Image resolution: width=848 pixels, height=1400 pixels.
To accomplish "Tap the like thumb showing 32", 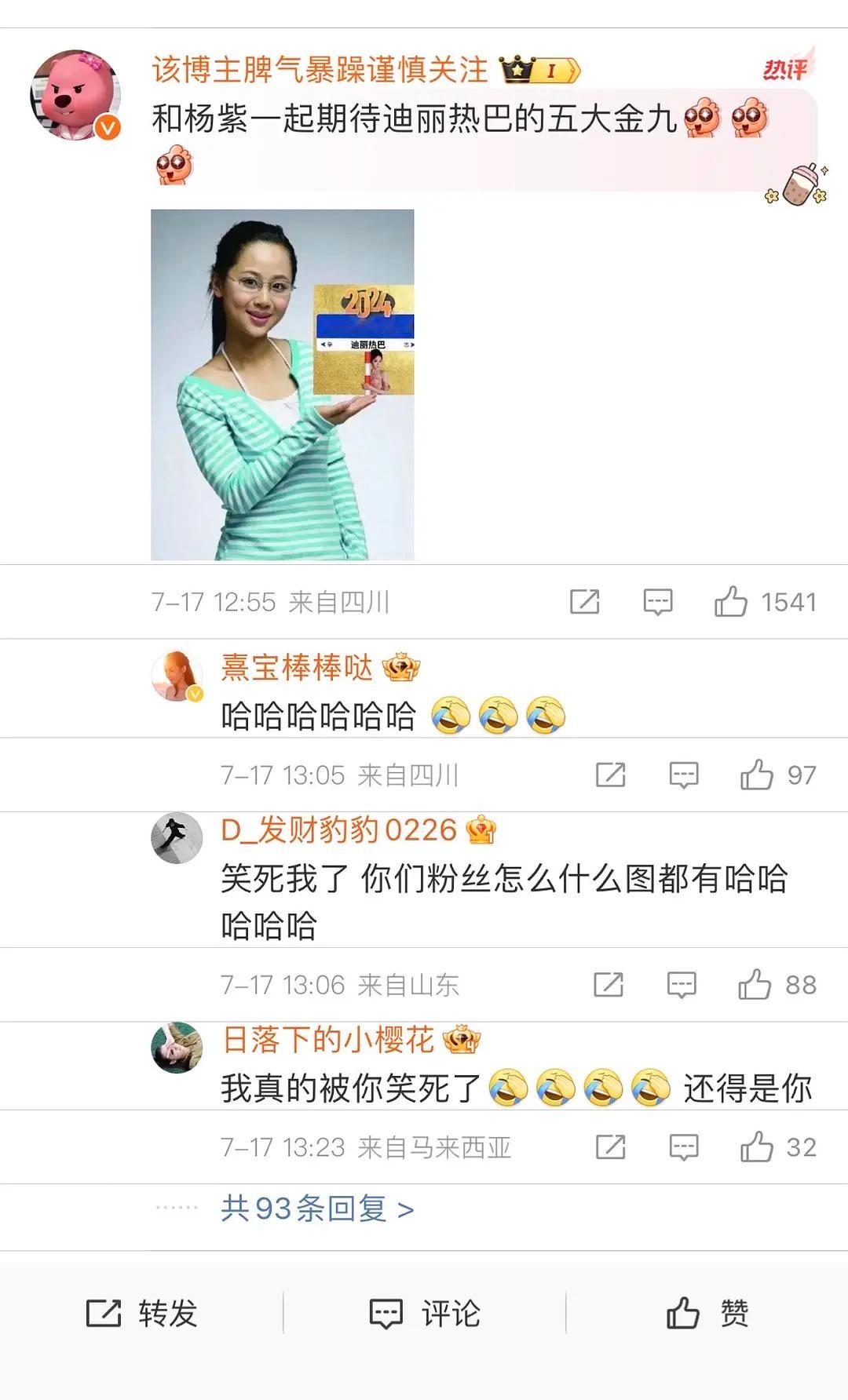I will [756, 1147].
